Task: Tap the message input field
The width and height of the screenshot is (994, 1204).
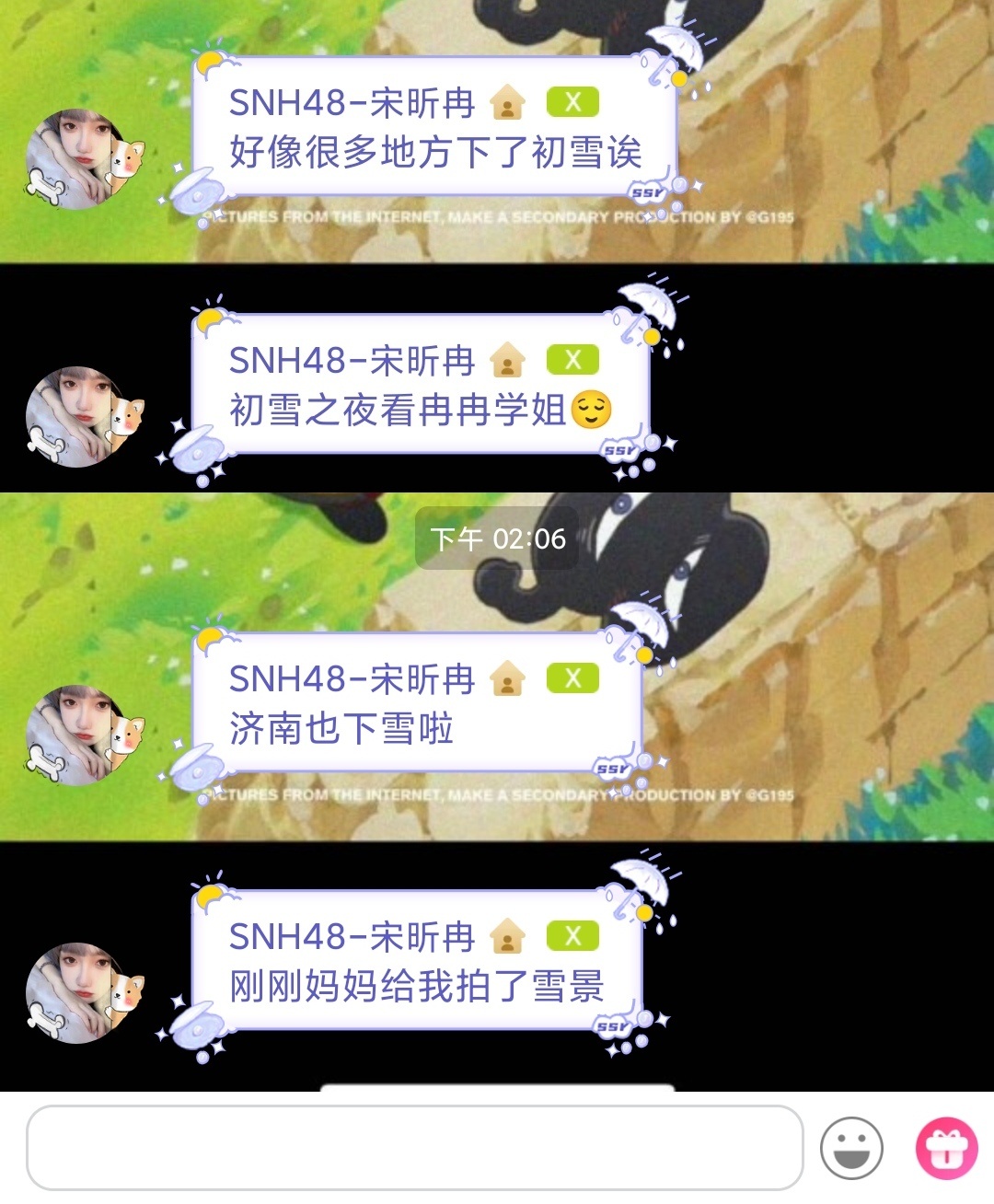Action: pos(414,1147)
